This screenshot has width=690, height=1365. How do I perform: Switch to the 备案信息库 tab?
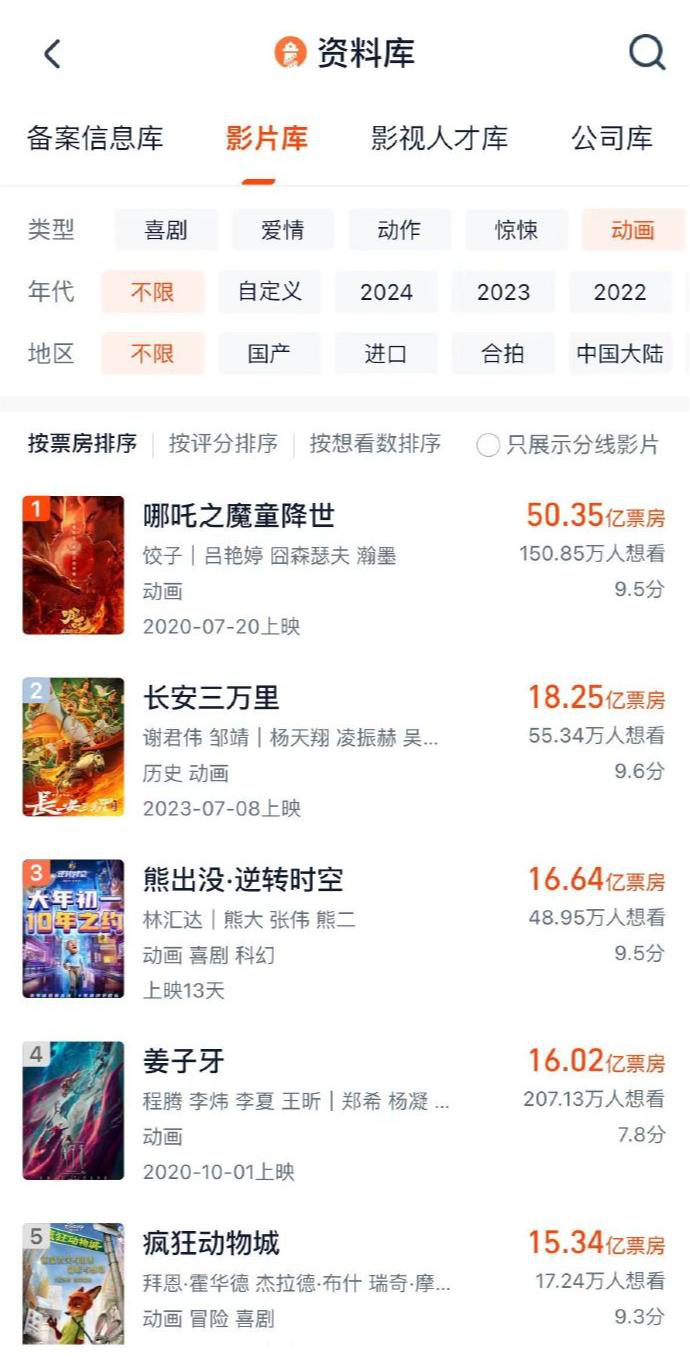point(95,138)
